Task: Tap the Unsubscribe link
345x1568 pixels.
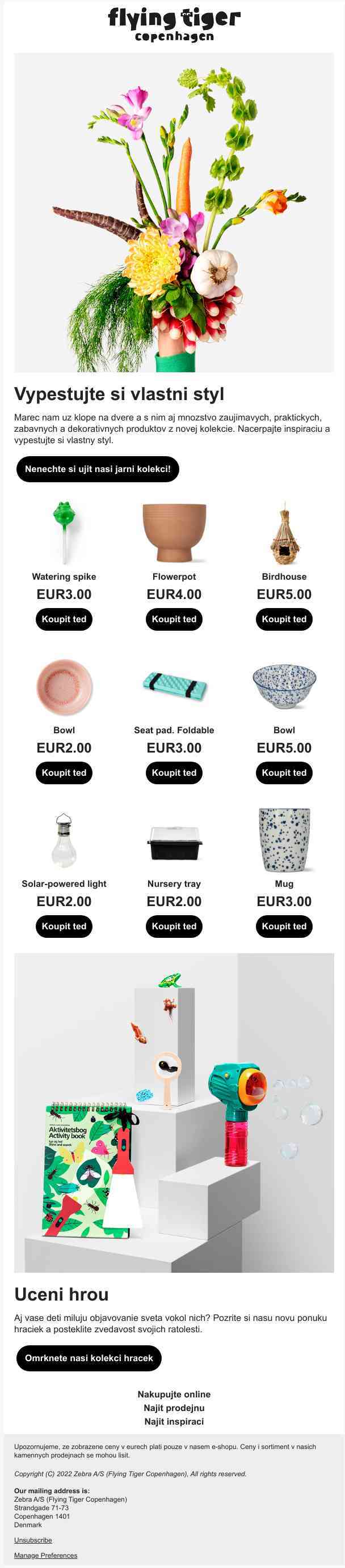Action: pos(33,1540)
